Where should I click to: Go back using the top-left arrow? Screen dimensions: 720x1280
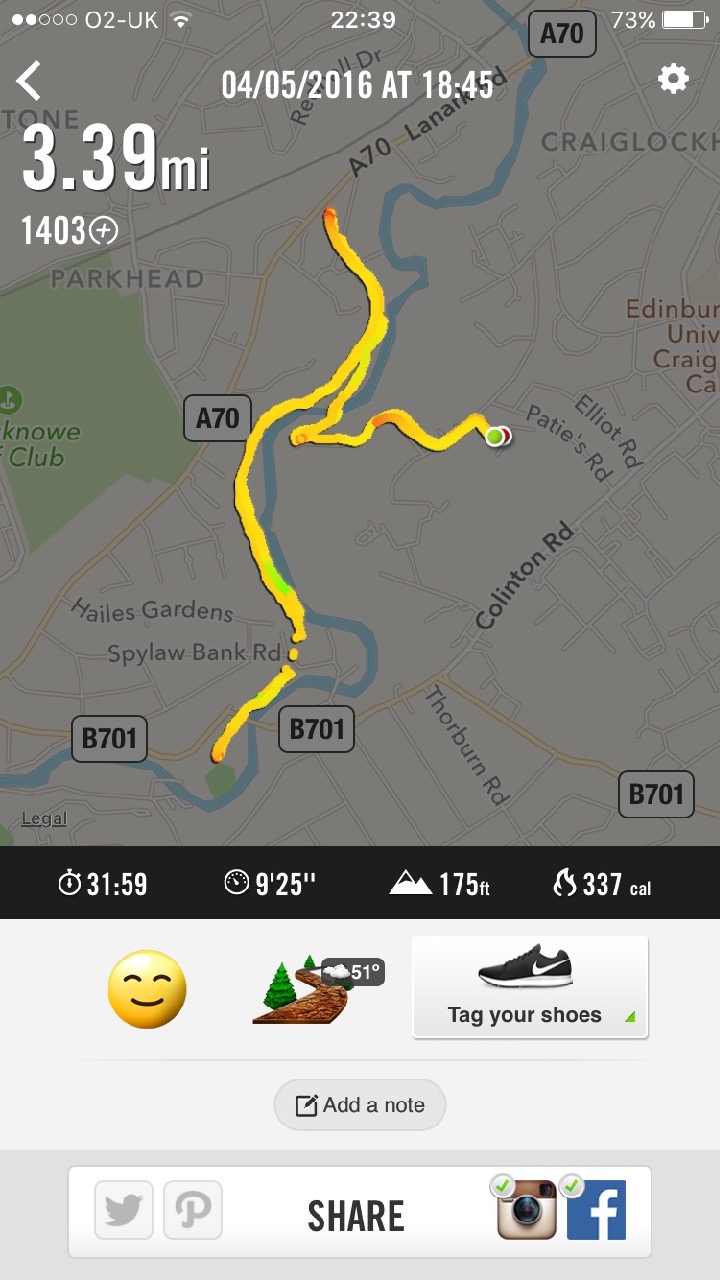[30, 80]
